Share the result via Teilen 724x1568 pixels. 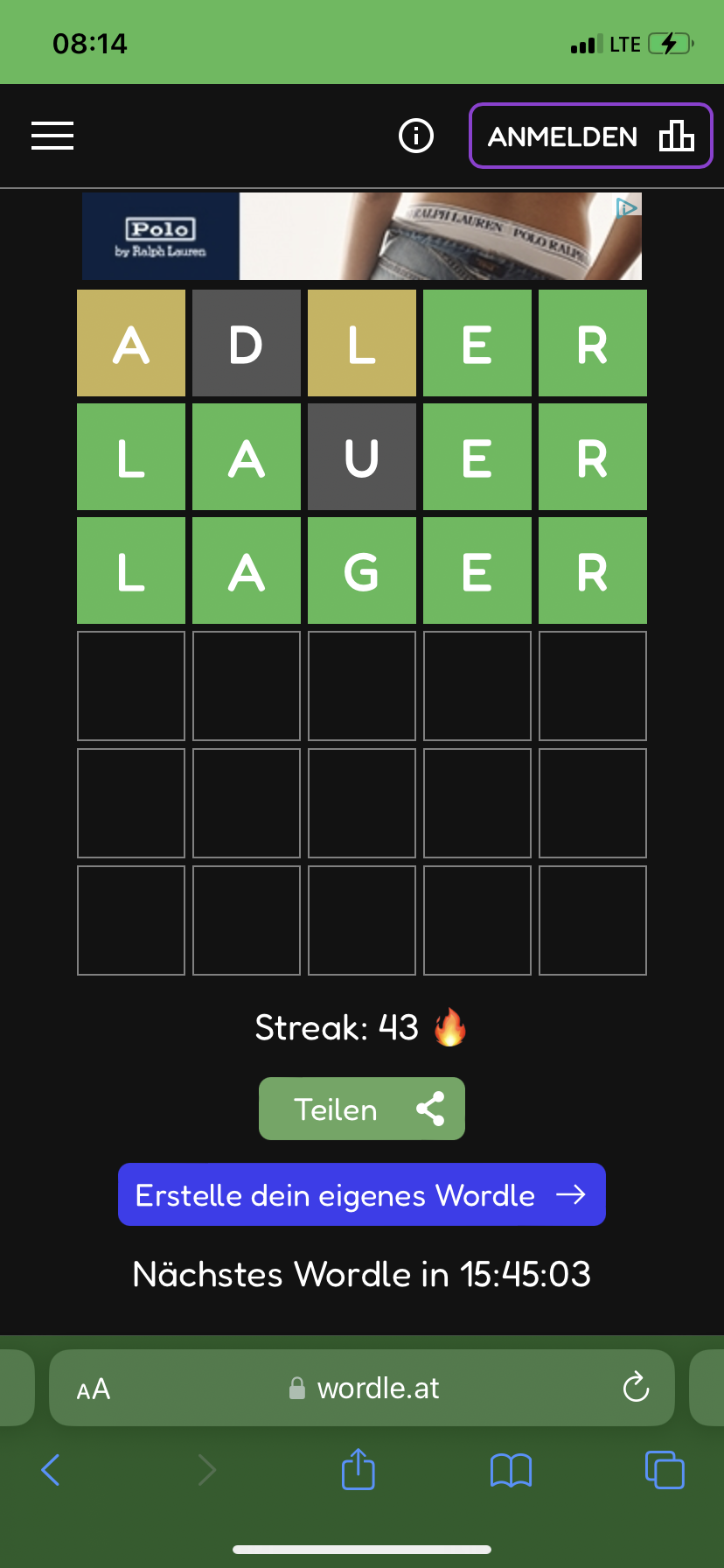pos(362,1109)
